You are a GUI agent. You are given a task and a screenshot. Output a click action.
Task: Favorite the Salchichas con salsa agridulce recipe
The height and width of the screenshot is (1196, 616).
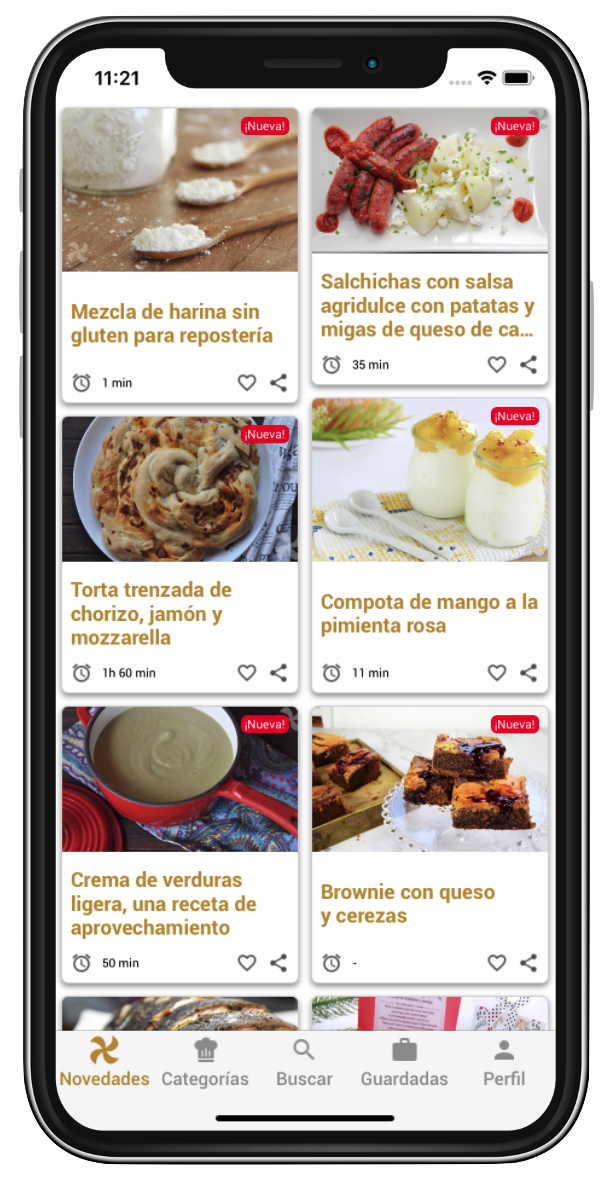click(x=497, y=364)
